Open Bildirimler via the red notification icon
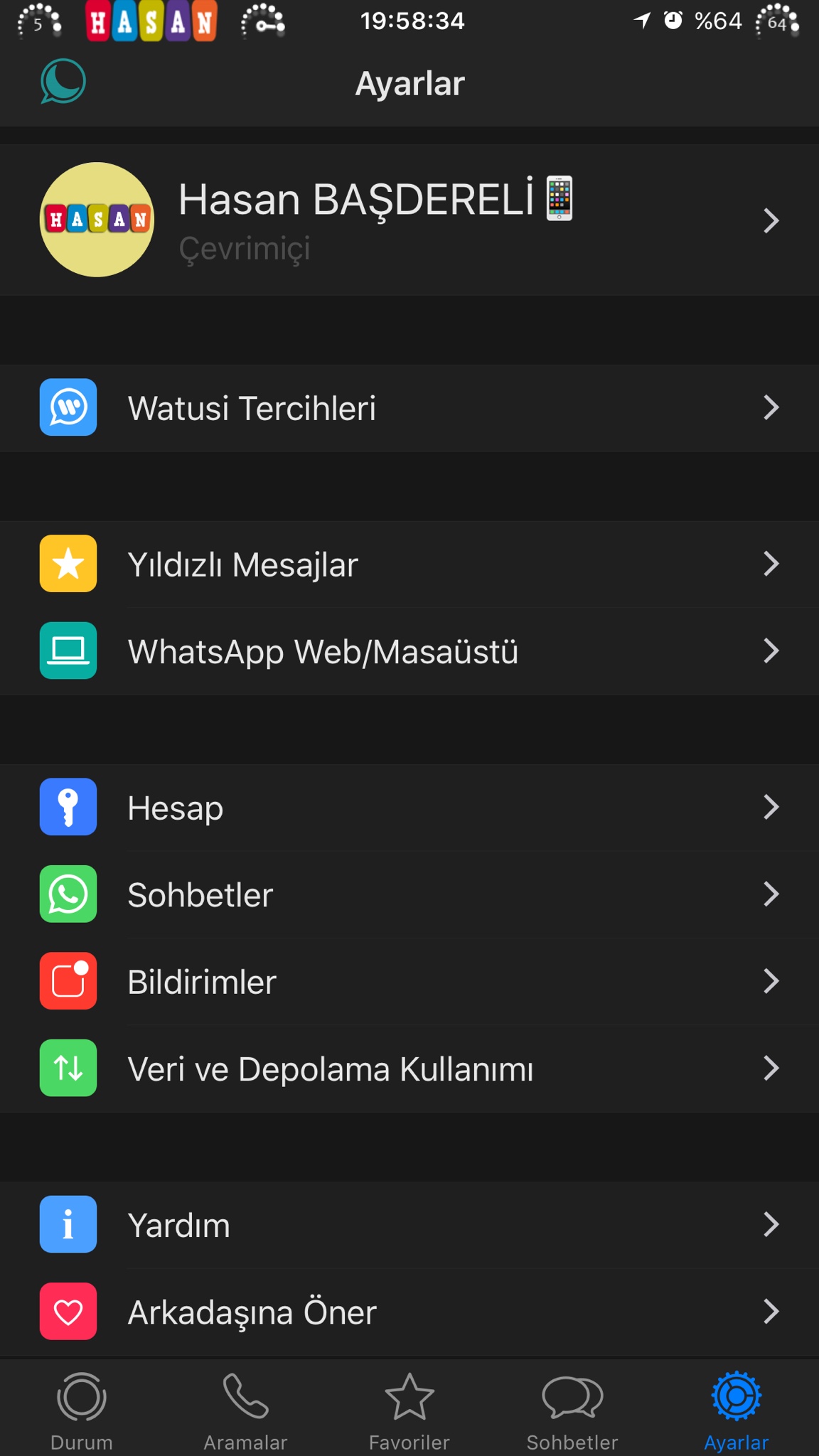This screenshot has height=1456, width=819. 68,981
